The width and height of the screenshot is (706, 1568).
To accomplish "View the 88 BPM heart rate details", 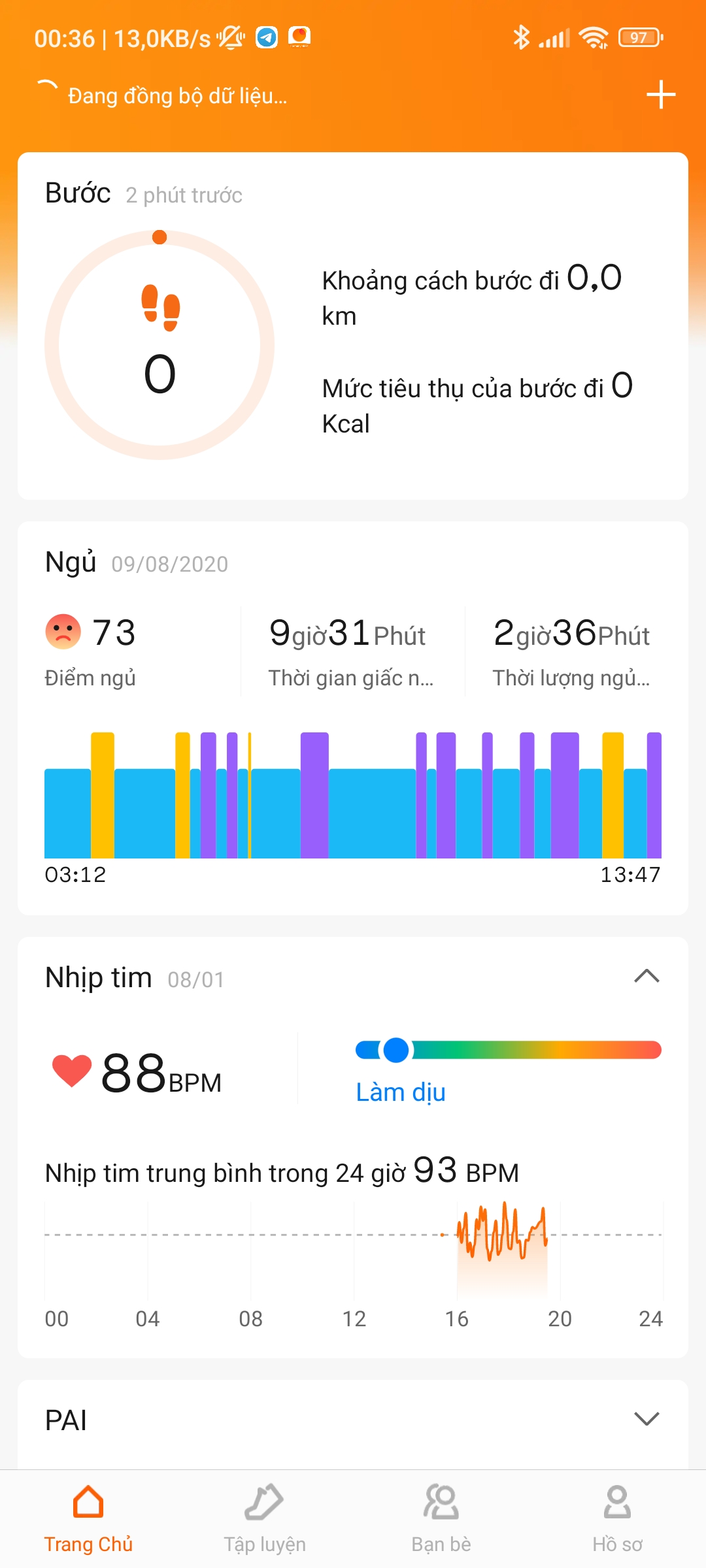I will 137,1073.
